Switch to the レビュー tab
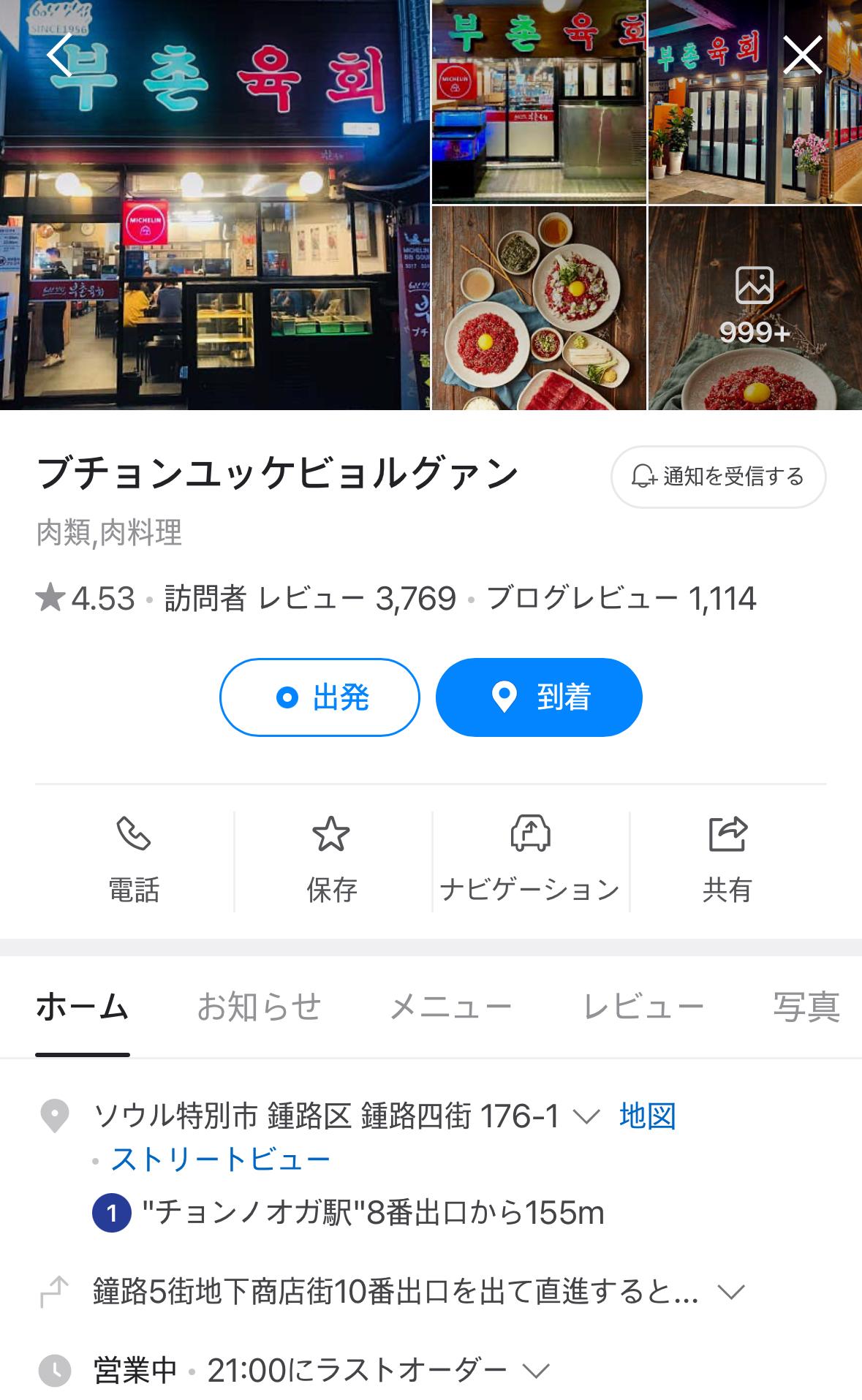The width and height of the screenshot is (862, 1400). coord(643,1007)
